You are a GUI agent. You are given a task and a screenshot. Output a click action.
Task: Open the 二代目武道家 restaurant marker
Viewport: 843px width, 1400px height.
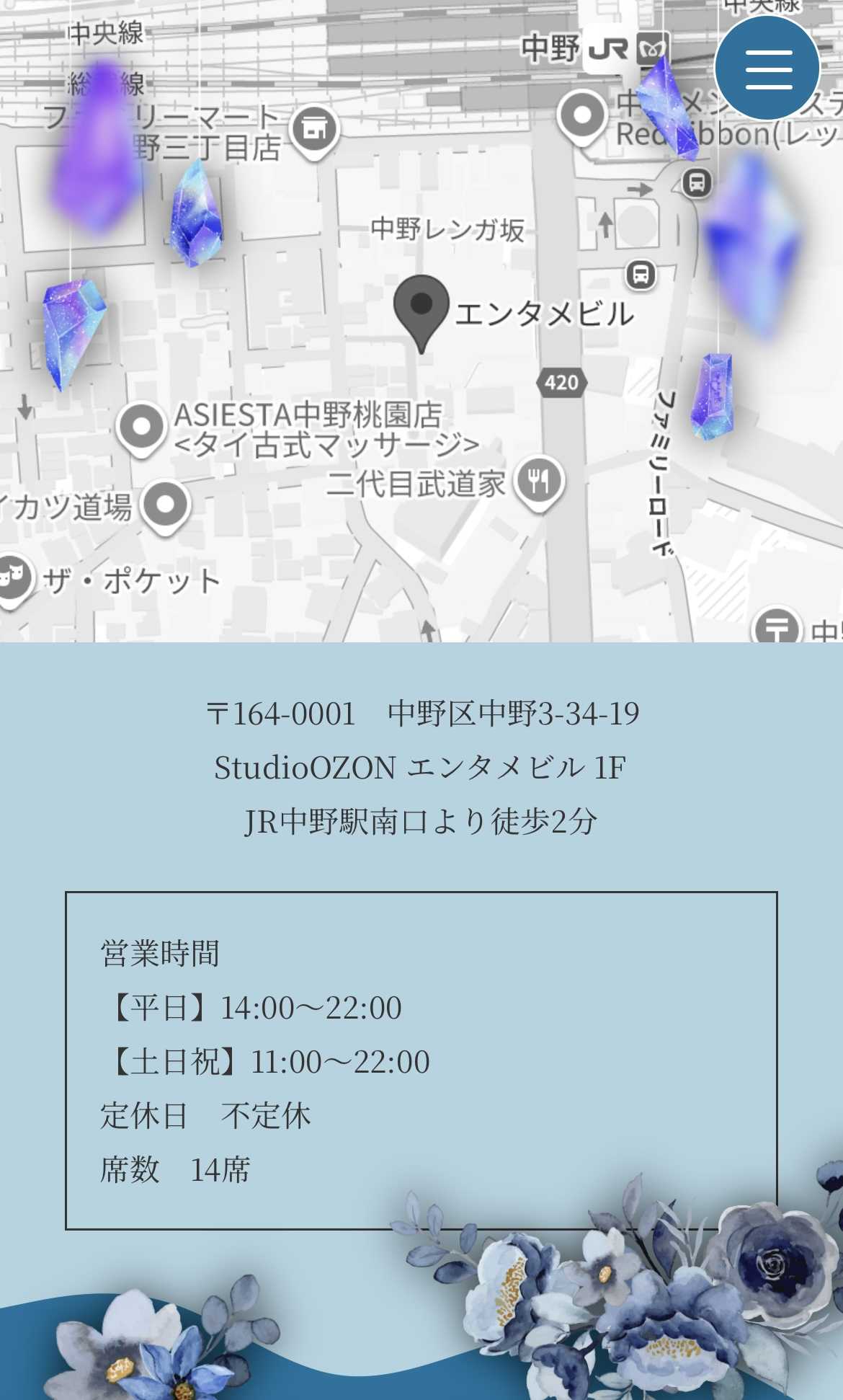point(539,482)
